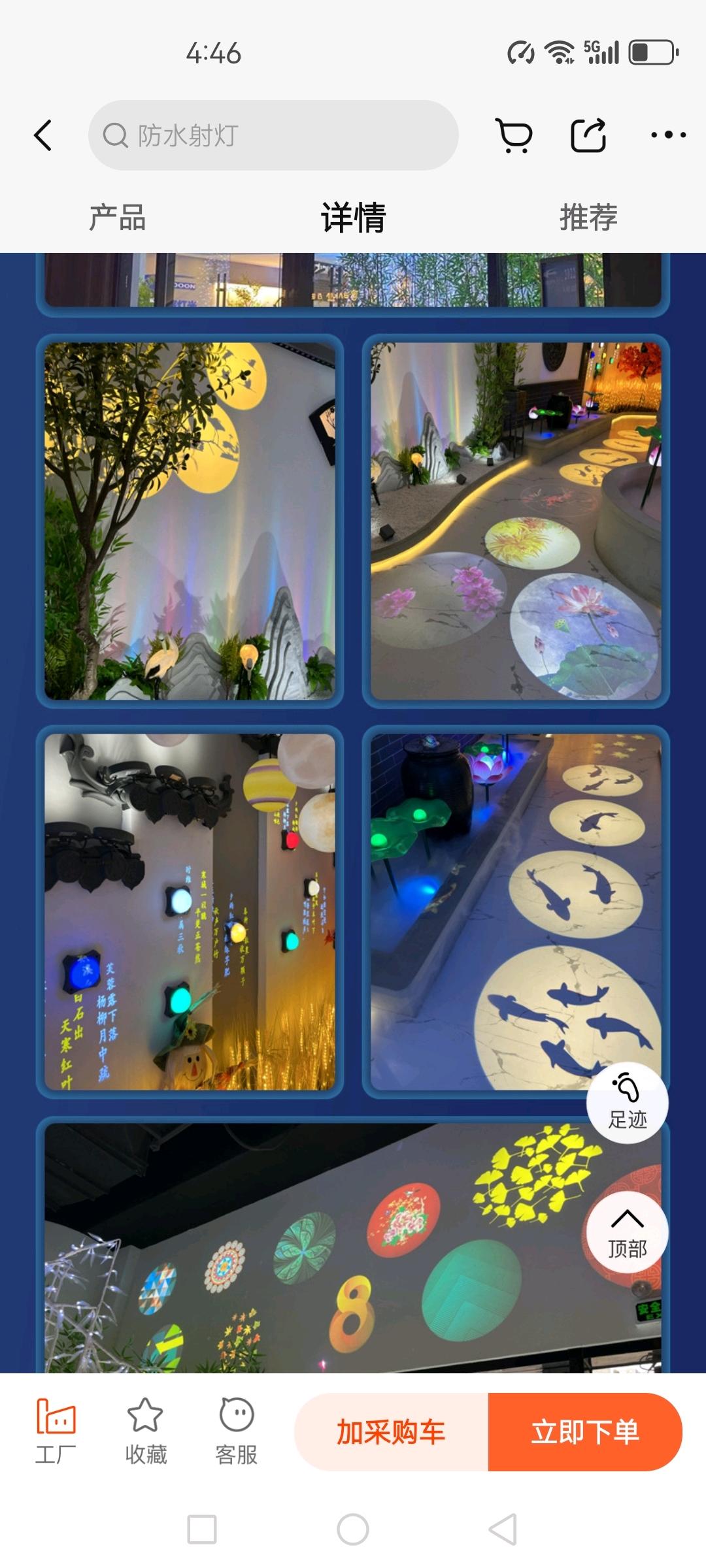This screenshot has width=706, height=1568.
Task: Jump to the 推荐 tab
Action: (x=588, y=218)
